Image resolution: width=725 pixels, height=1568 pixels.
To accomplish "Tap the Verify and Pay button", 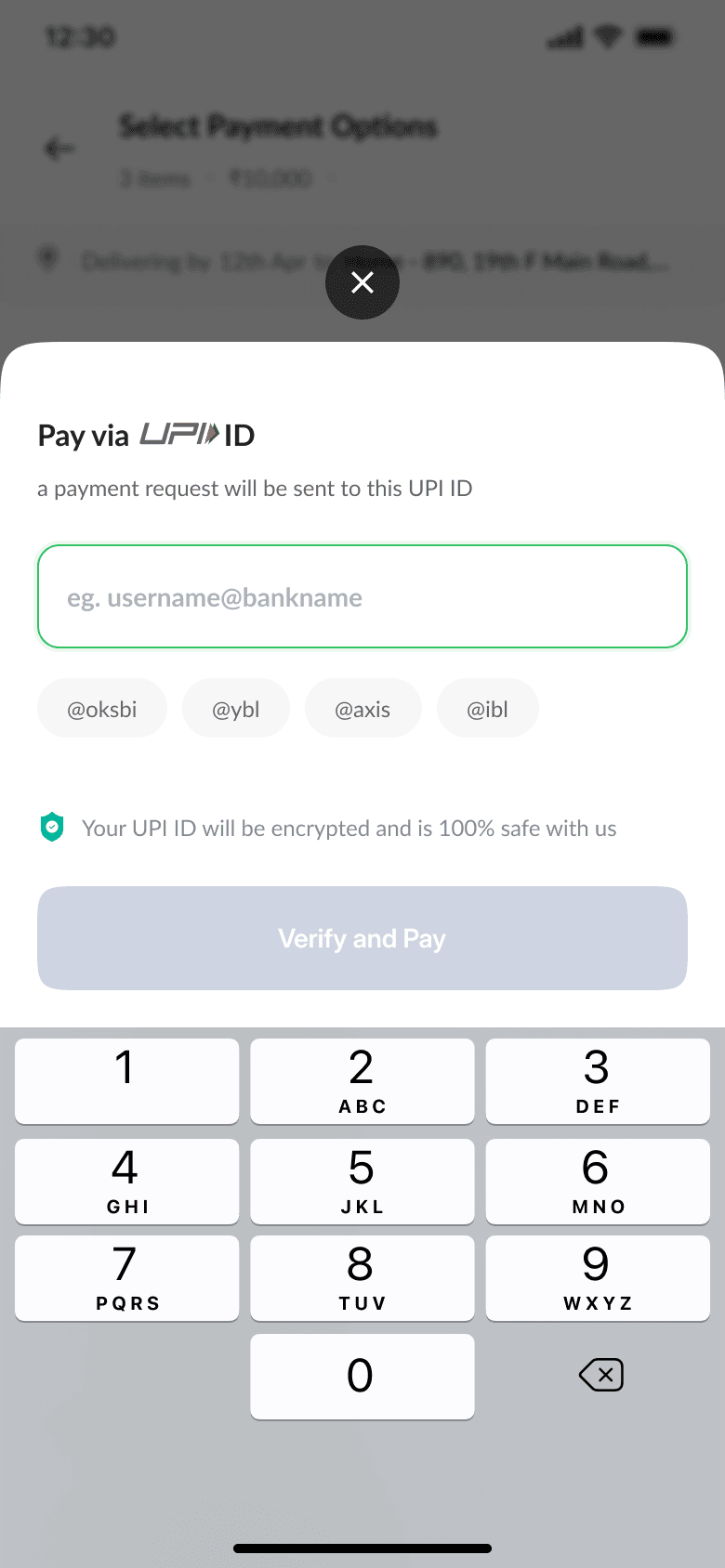I will 362,938.
